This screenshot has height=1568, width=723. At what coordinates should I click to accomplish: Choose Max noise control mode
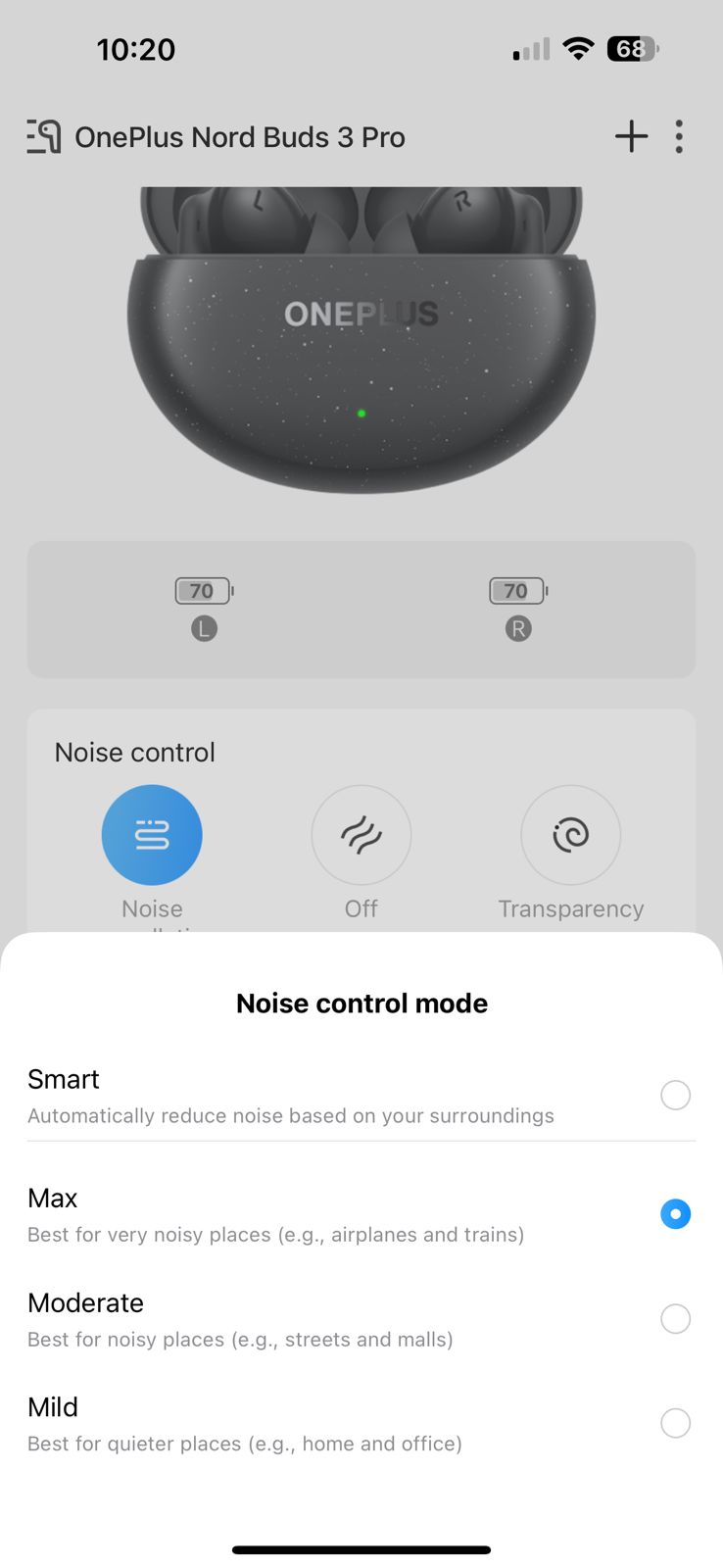(675, 1214)
